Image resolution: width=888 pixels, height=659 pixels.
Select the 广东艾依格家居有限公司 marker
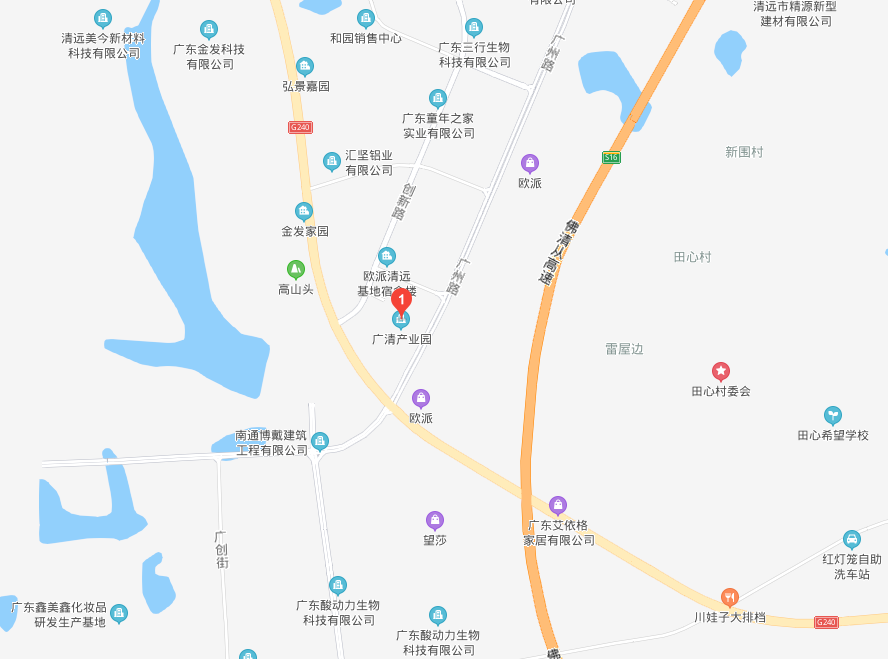pyautogui.click(x=559, y=505)
